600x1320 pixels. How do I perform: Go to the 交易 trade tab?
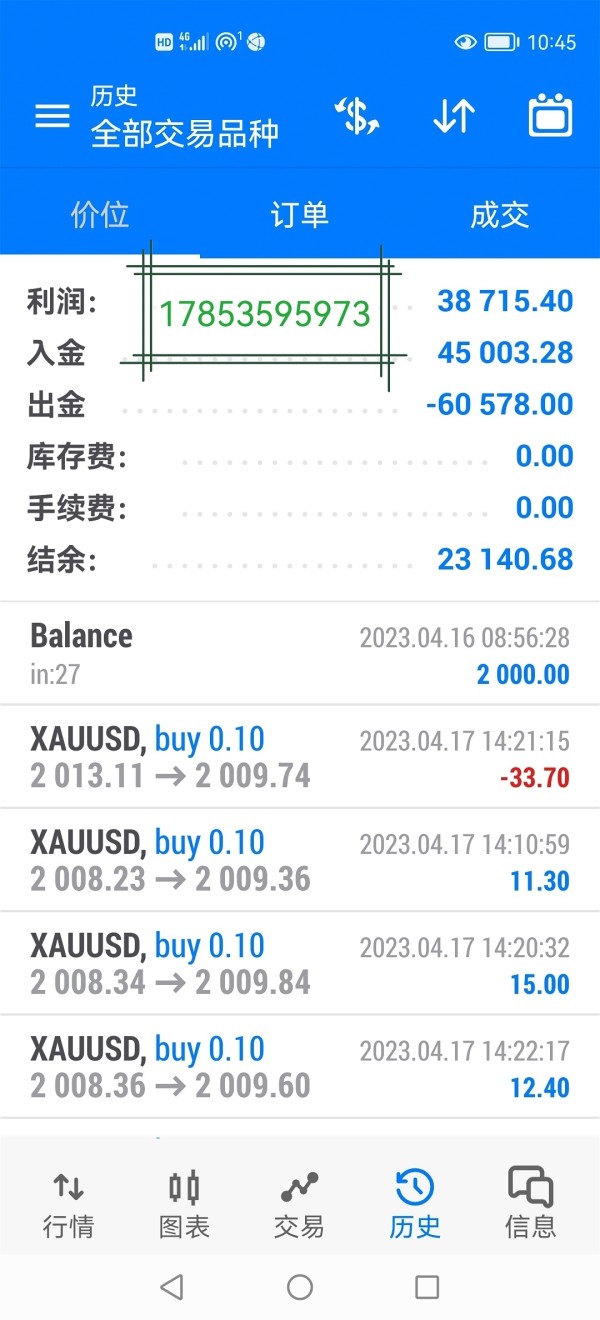tap(299, 1203)
